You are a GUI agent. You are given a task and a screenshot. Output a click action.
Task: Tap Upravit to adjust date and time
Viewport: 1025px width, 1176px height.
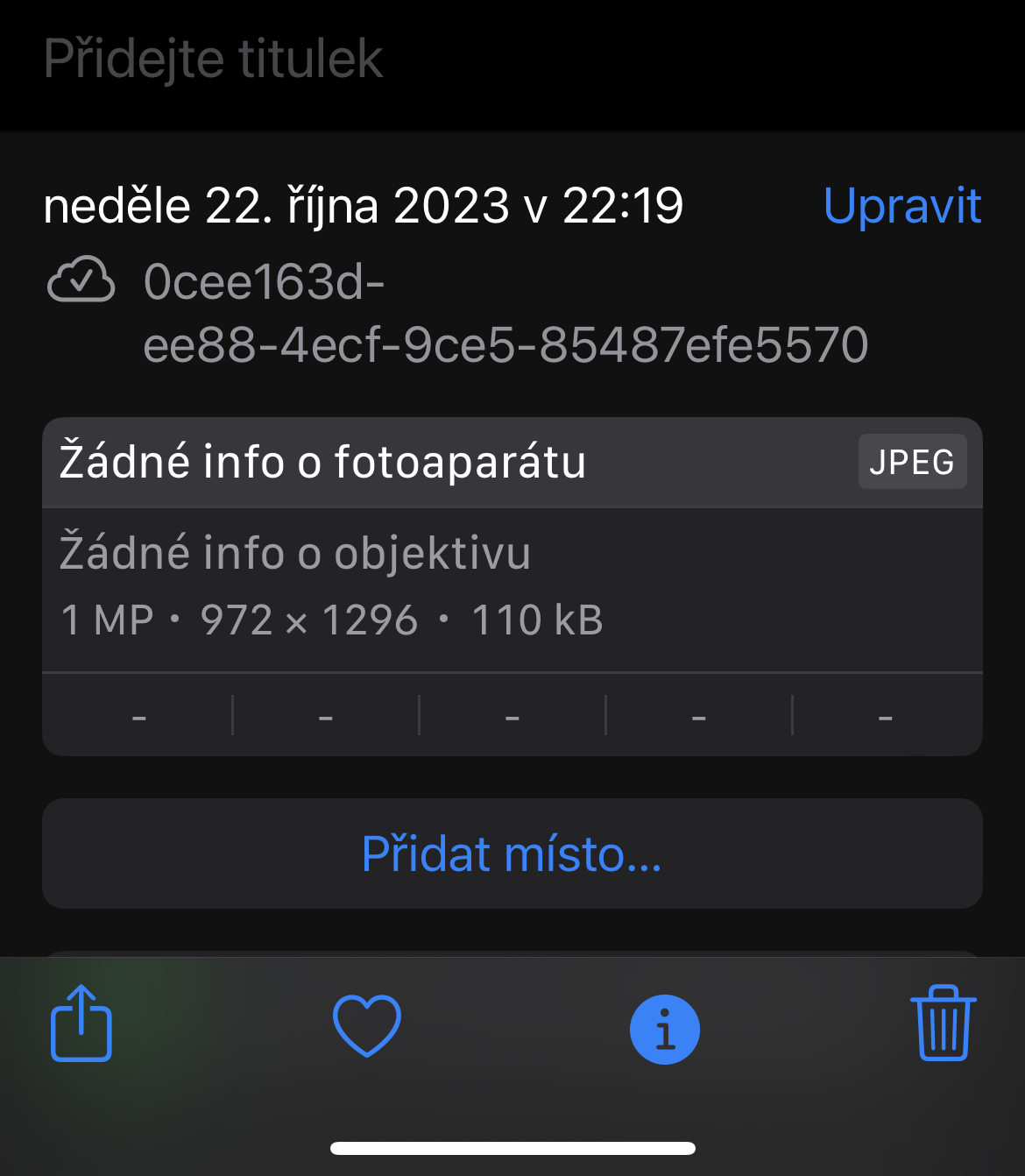(901, 207)
